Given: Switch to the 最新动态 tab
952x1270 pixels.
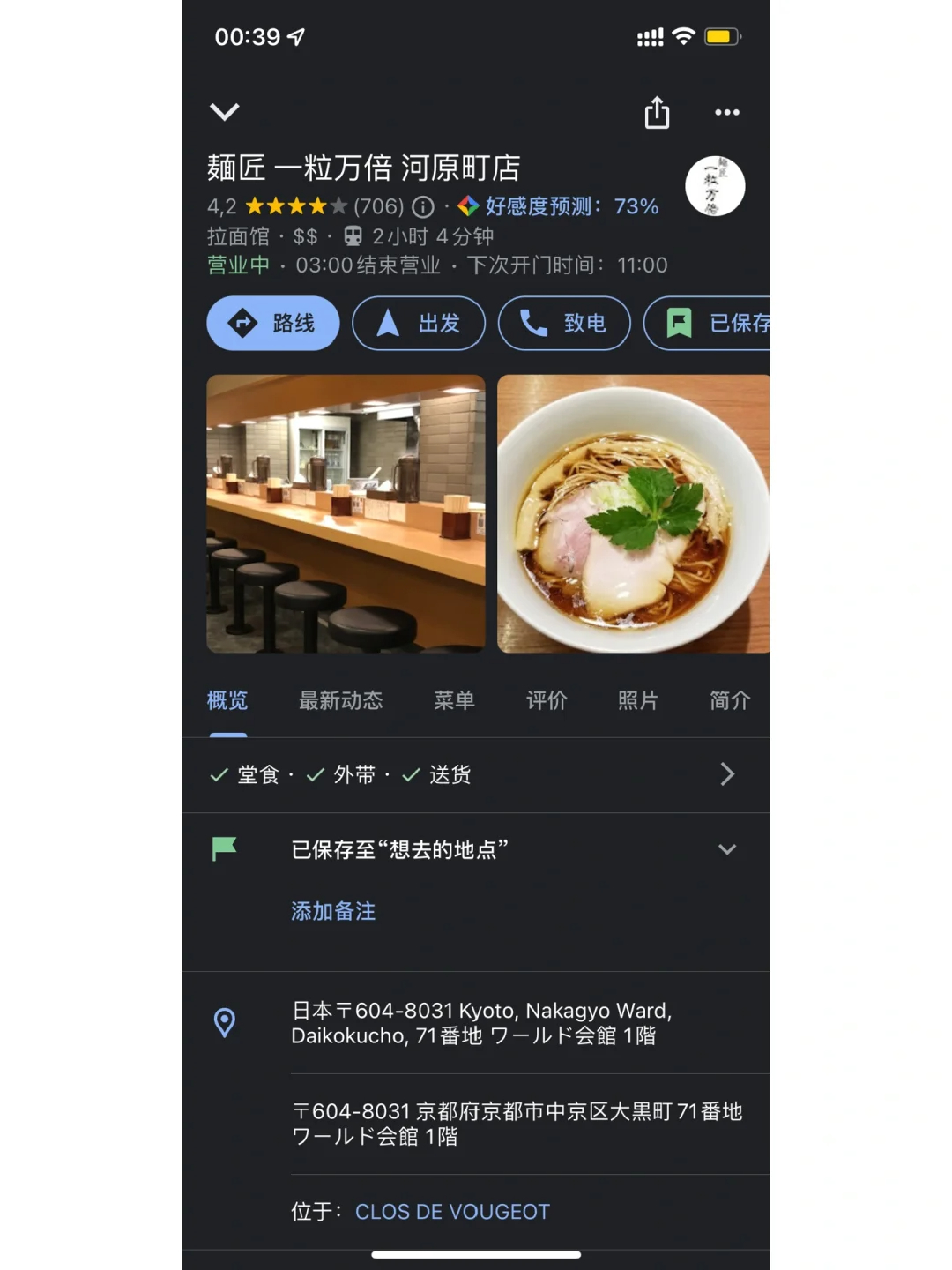Looking at the screenshot, I should [x=340, y=700].
